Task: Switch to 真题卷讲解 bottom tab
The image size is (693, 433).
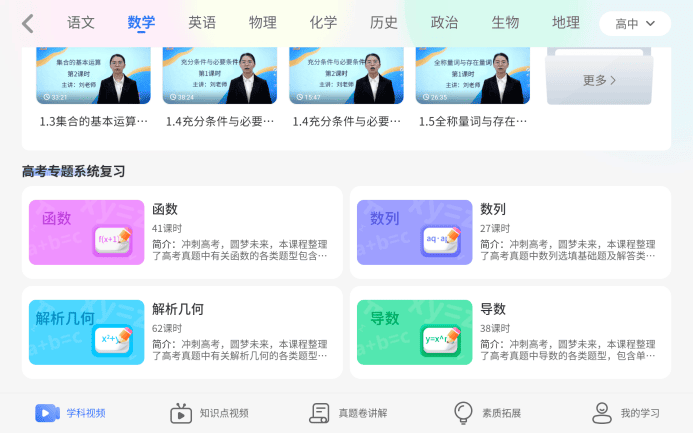Action: coord(348,412)
